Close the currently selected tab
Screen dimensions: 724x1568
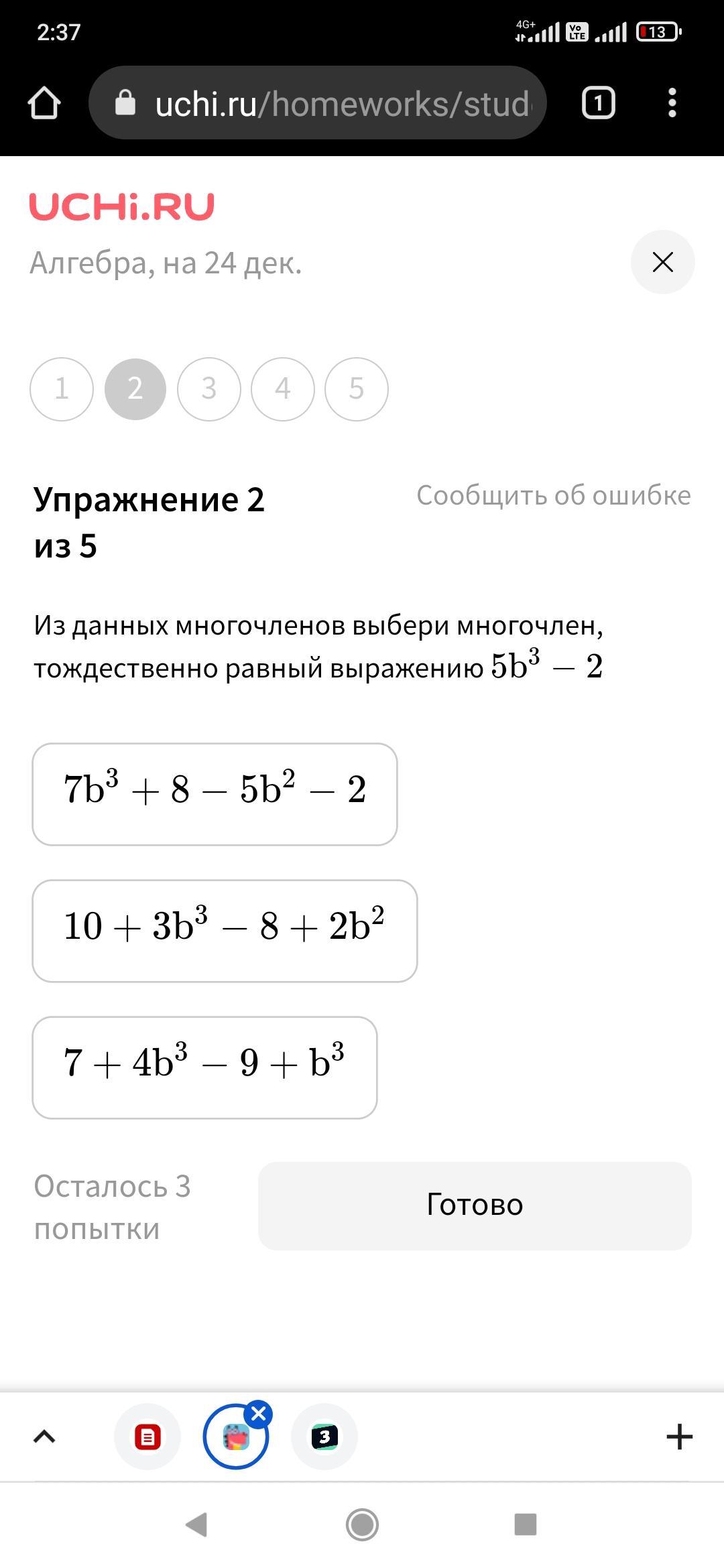pos(258,1414)
